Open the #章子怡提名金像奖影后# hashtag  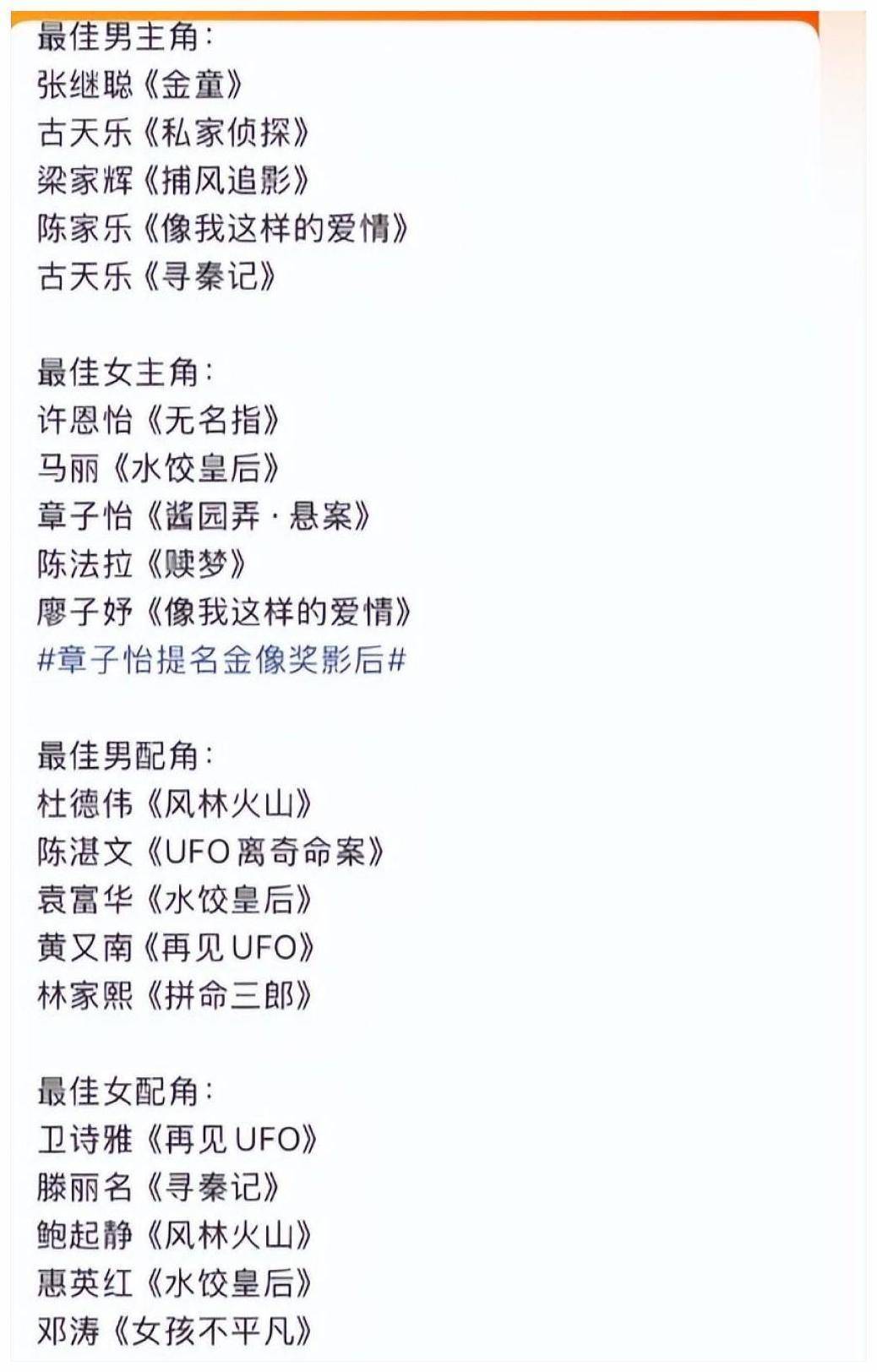(221, 660)
